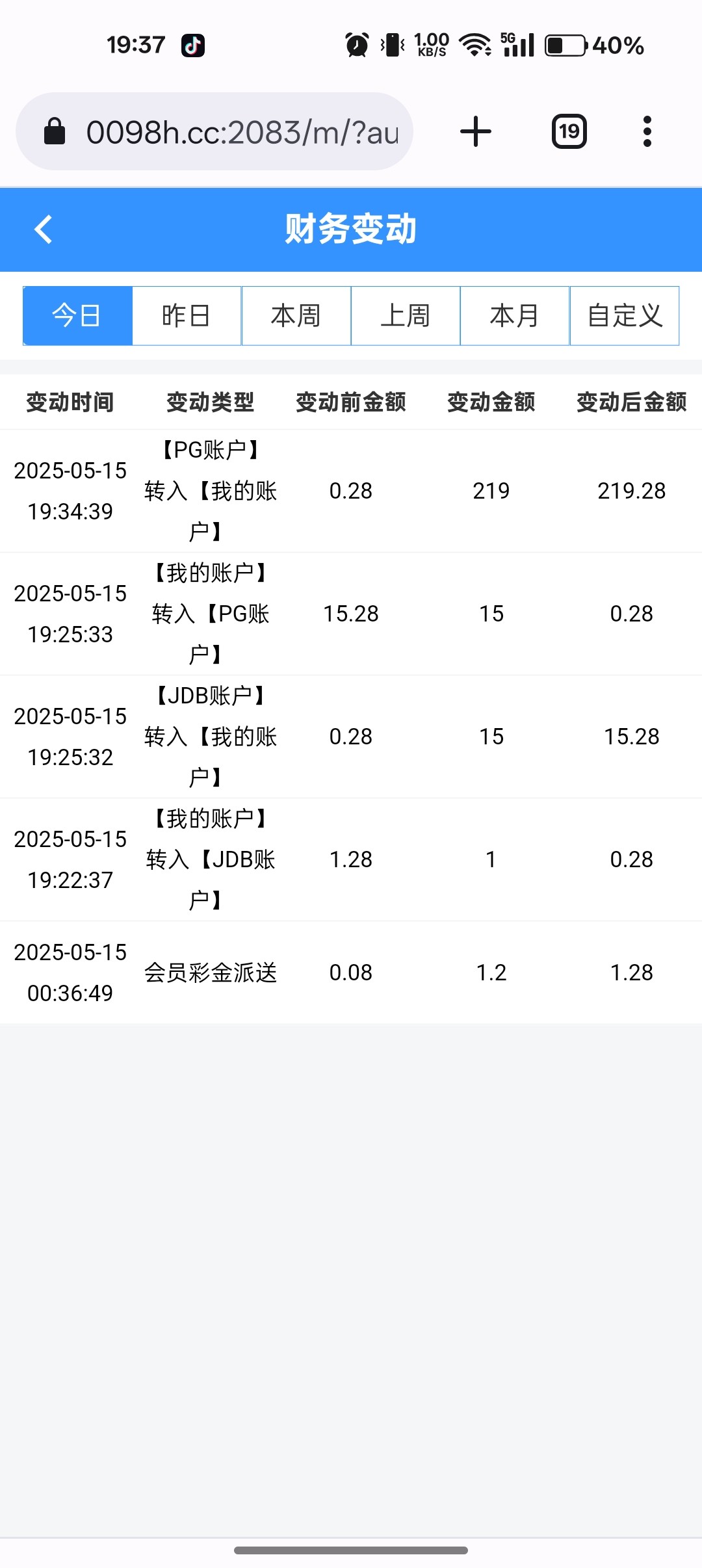Open the 自定义 date range tab
702x1568 pixels.
click(625, 316)
